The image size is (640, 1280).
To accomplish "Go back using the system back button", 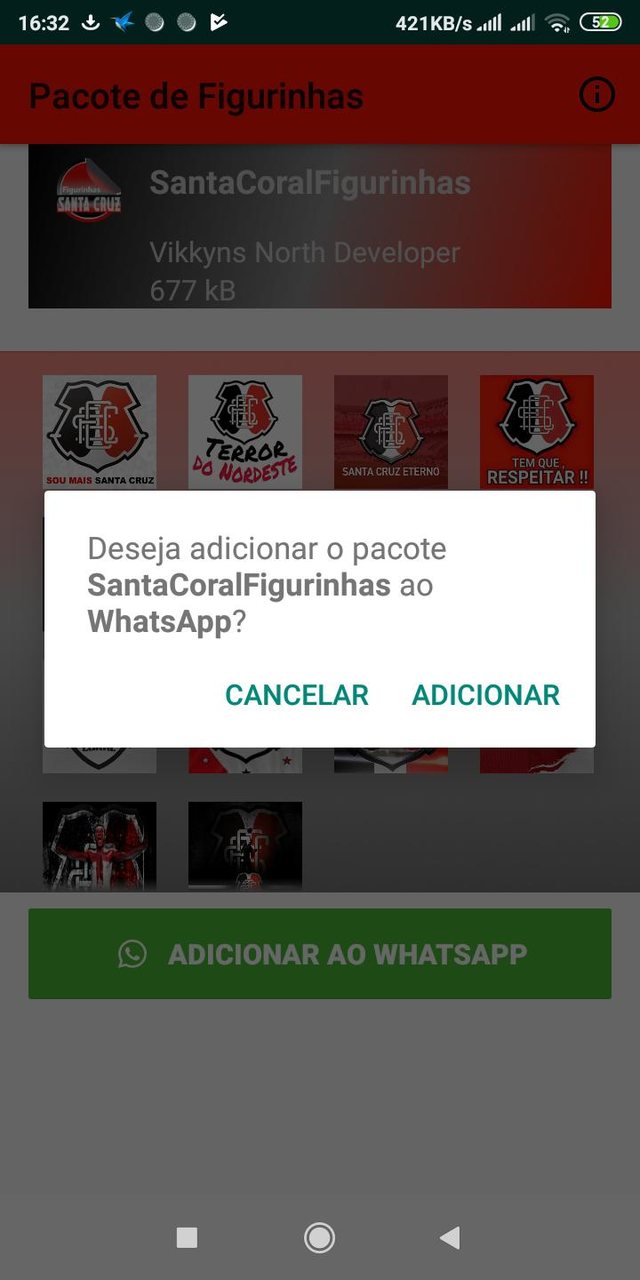I will tap(450, 1238).
